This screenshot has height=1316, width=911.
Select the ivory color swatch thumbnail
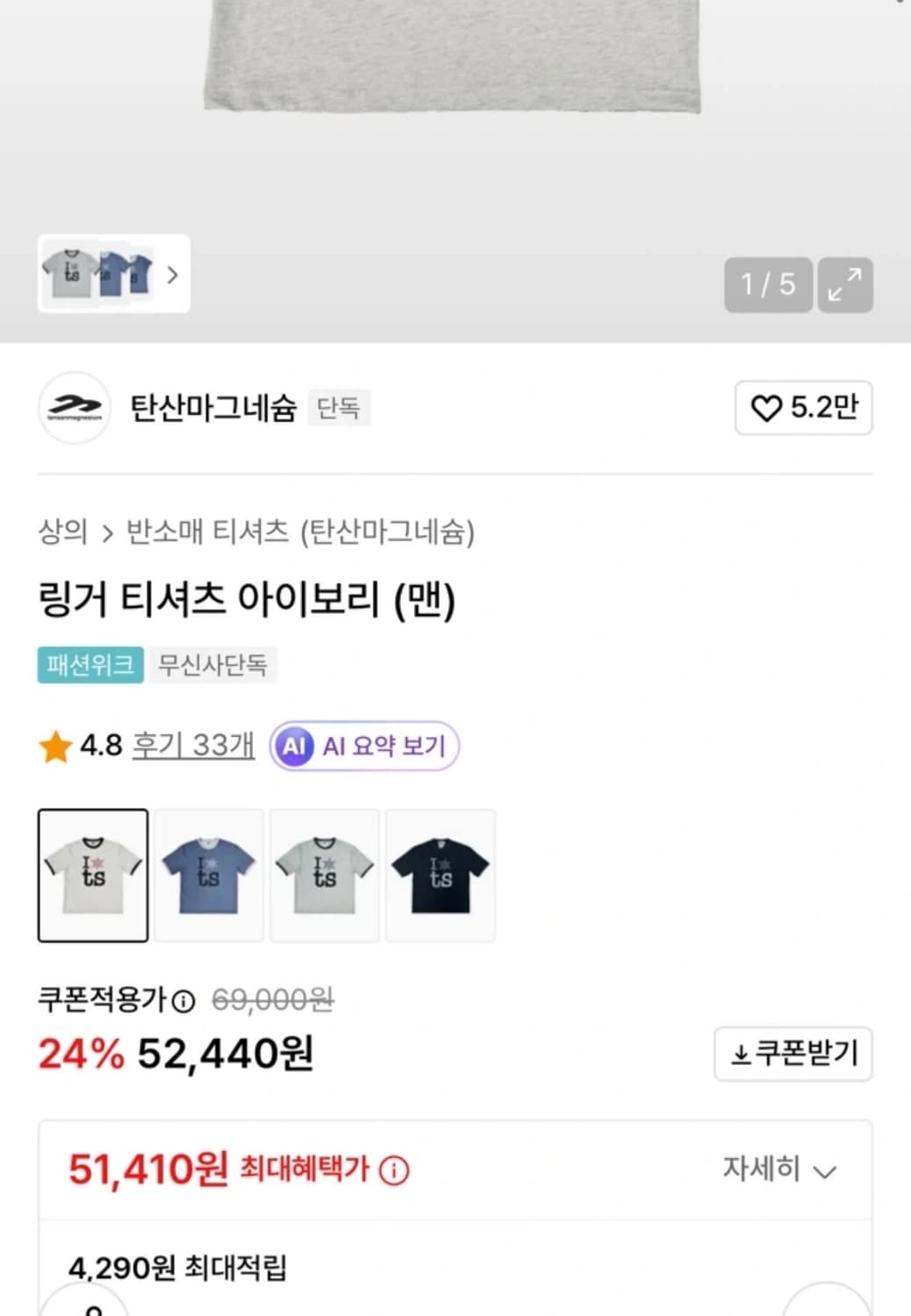click(93, 875)
